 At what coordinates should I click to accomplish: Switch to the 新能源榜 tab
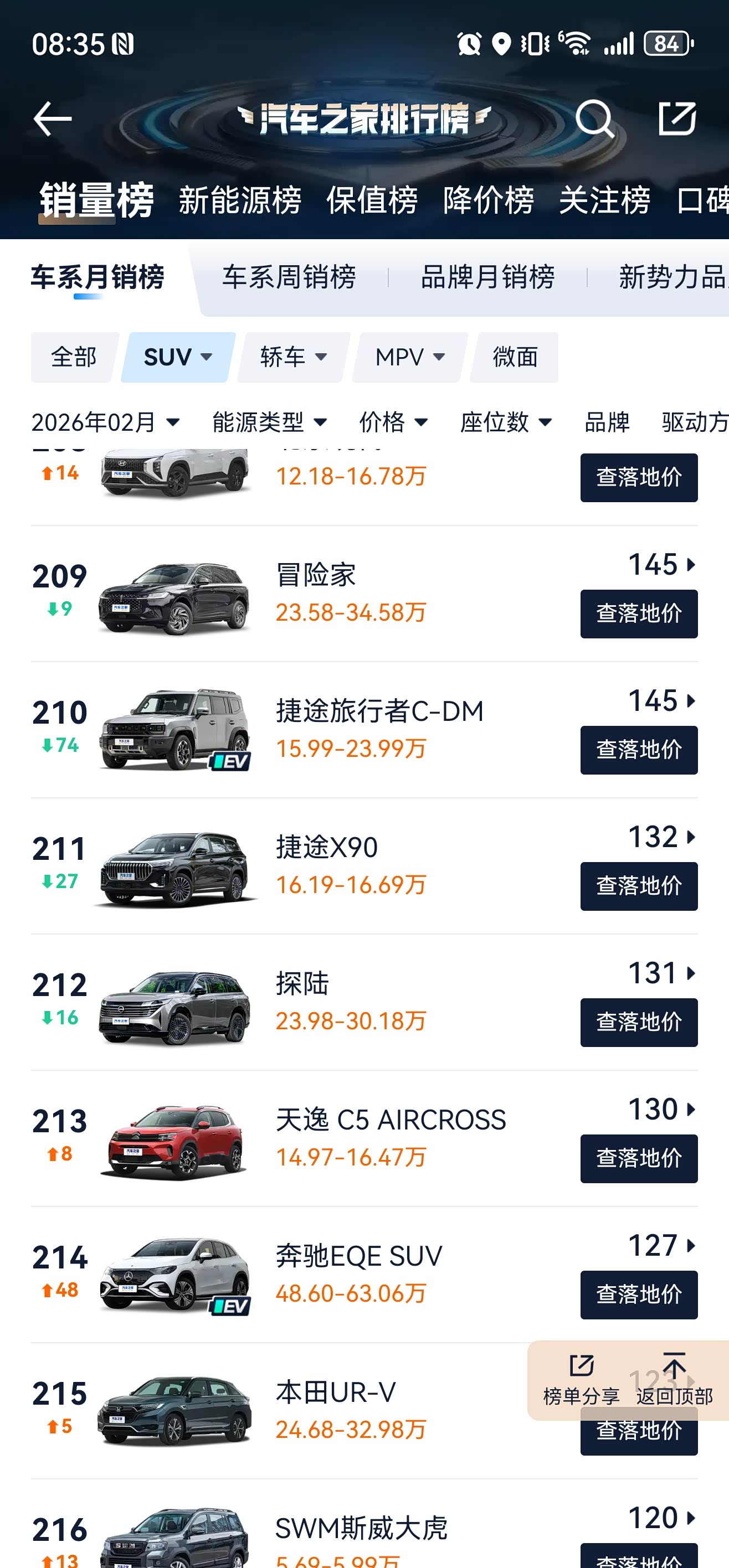coord(240,200)
